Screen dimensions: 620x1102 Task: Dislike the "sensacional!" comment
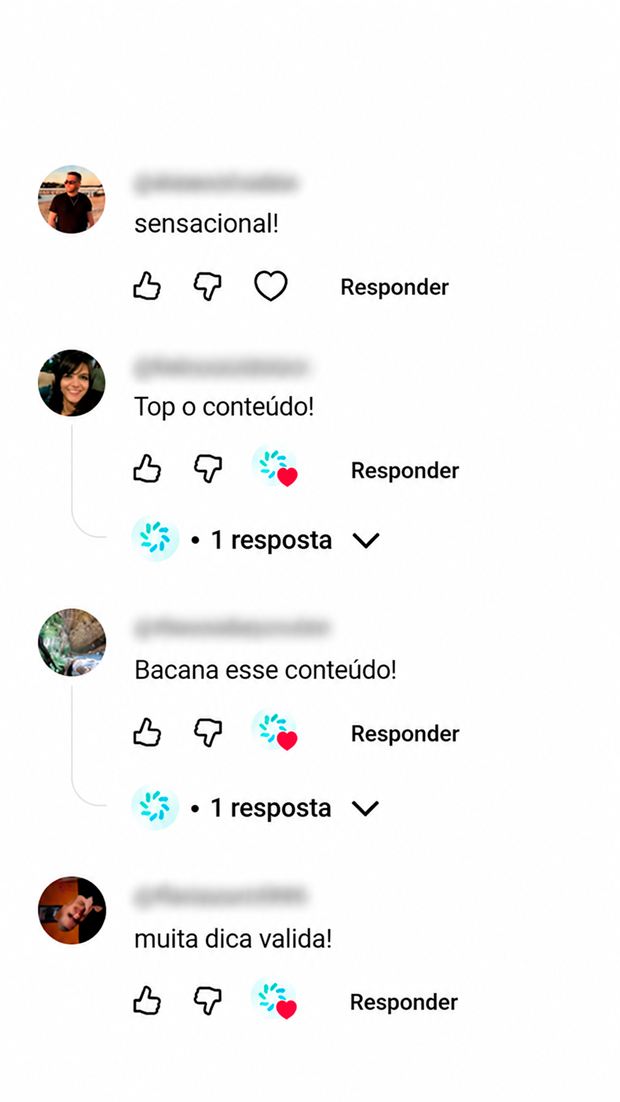(x=207, y=287)
